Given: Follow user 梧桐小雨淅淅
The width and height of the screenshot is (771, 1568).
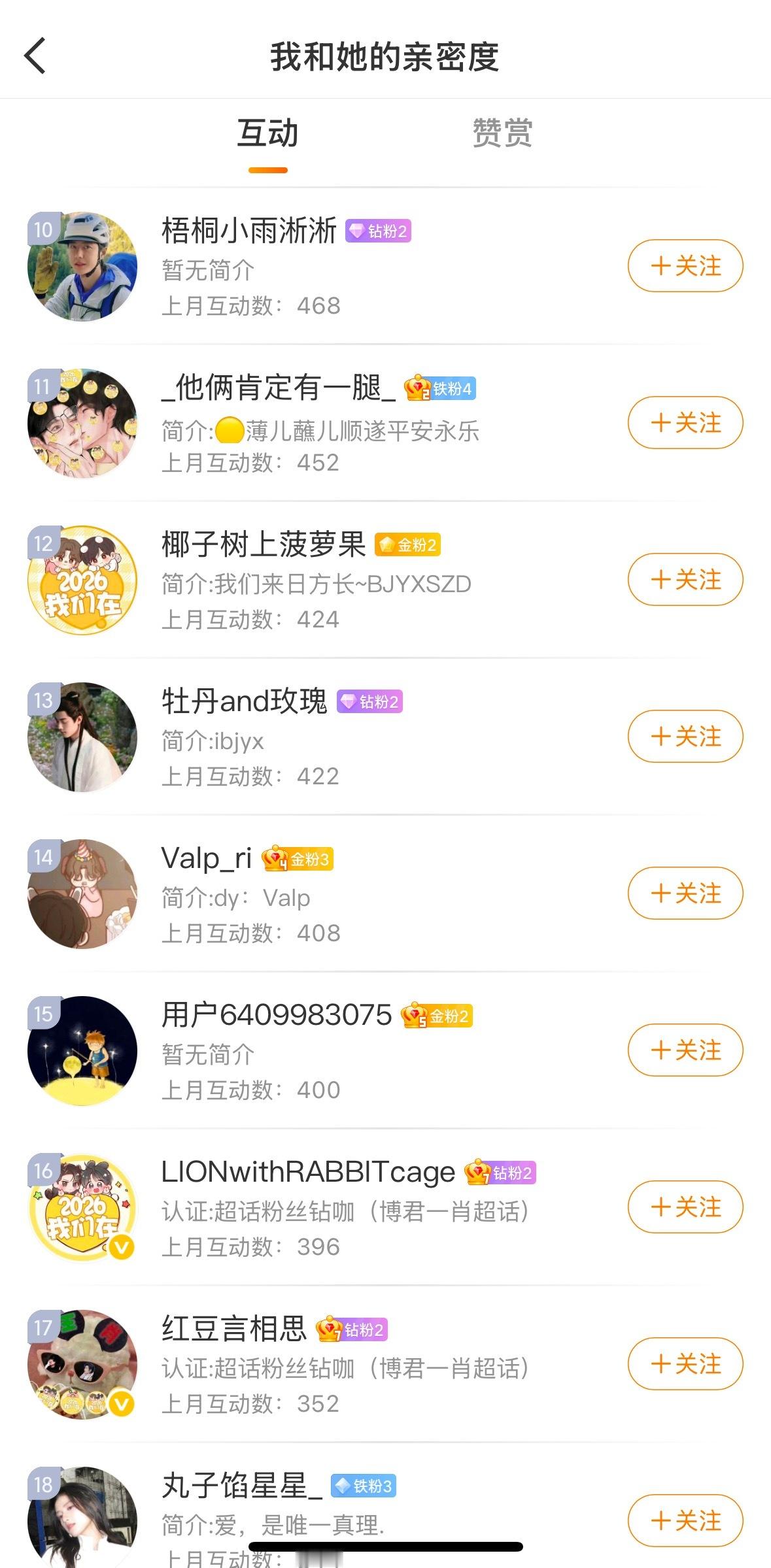Looking at the screenshot, I should click(685, 266).
